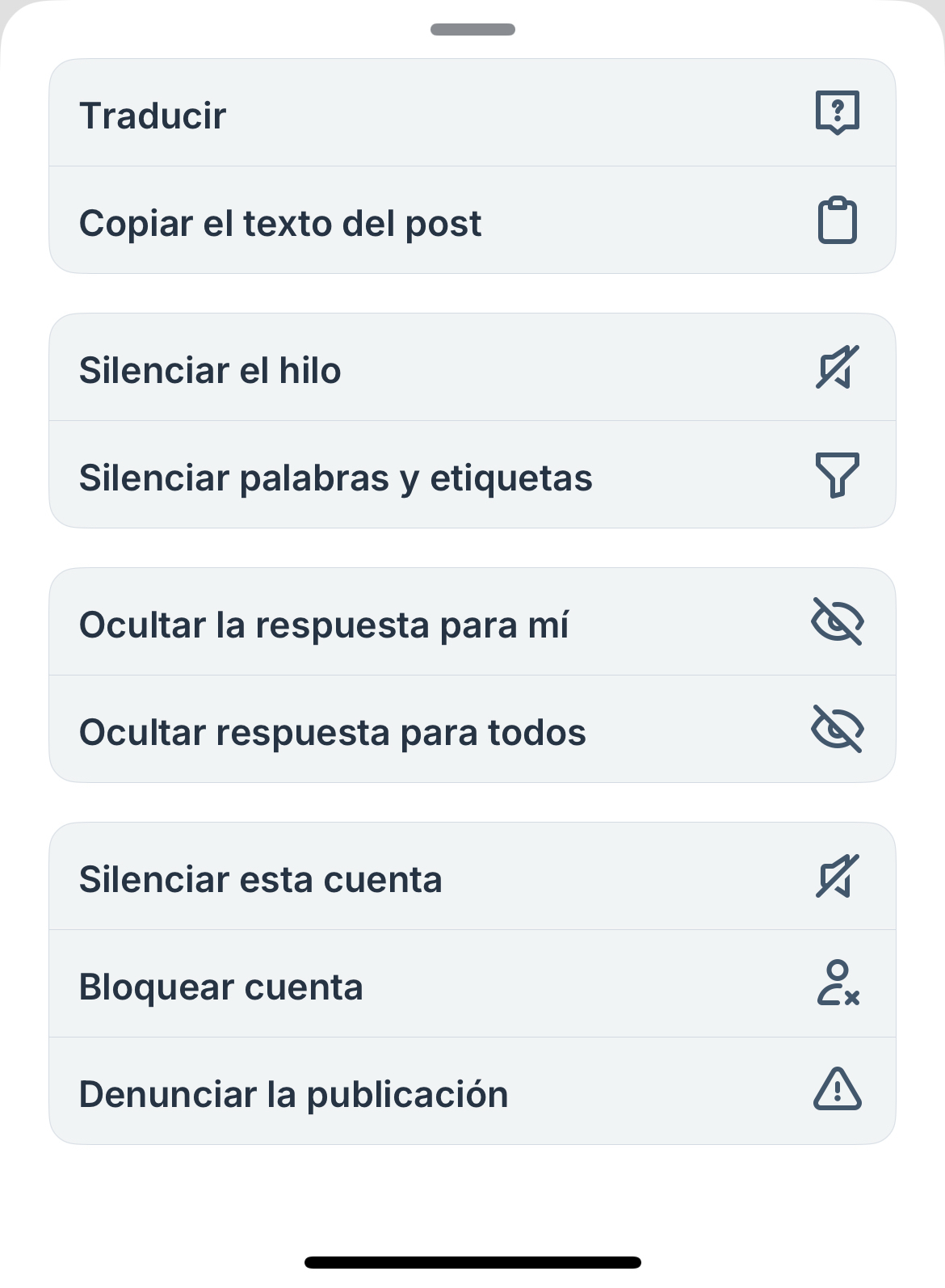Tap the sheet drag handle
Viewport: 945px width, 1288px height.
[x=472, y=30]
